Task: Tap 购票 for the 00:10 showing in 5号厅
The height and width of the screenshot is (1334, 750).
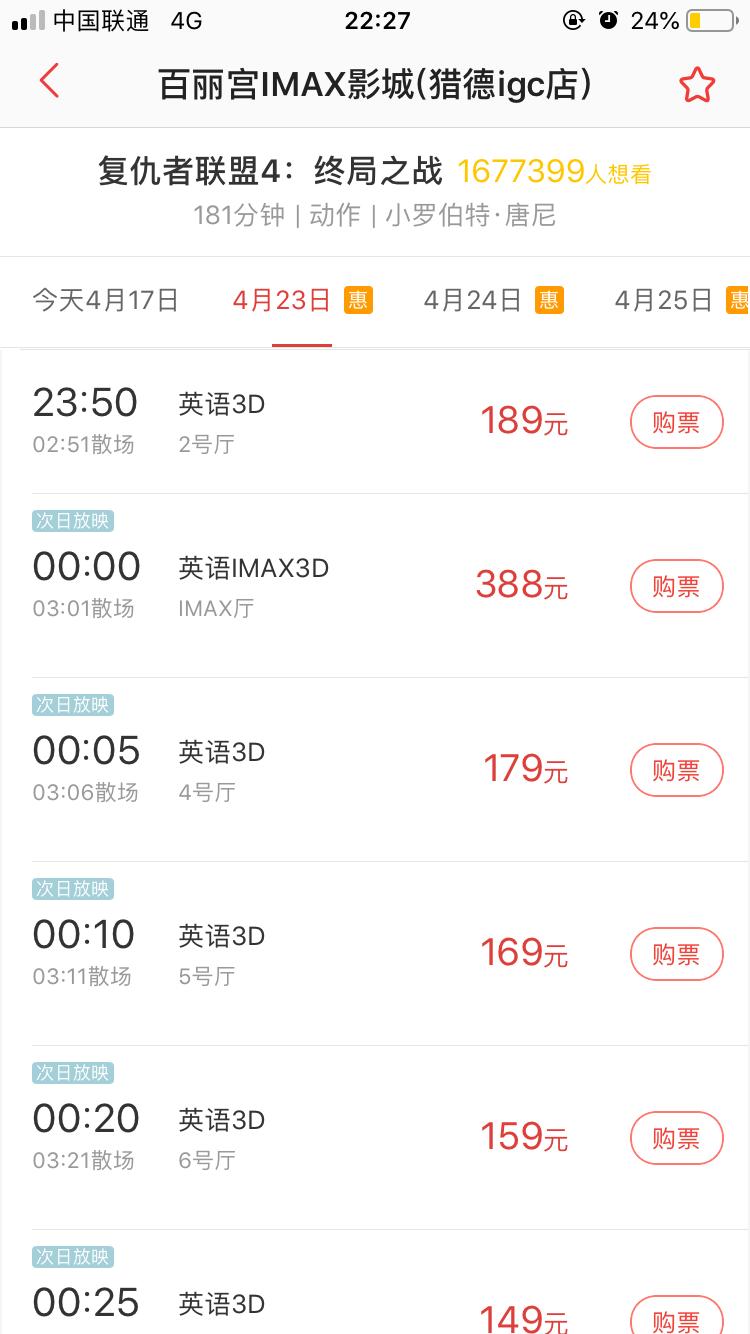Action: coord(676,954)
